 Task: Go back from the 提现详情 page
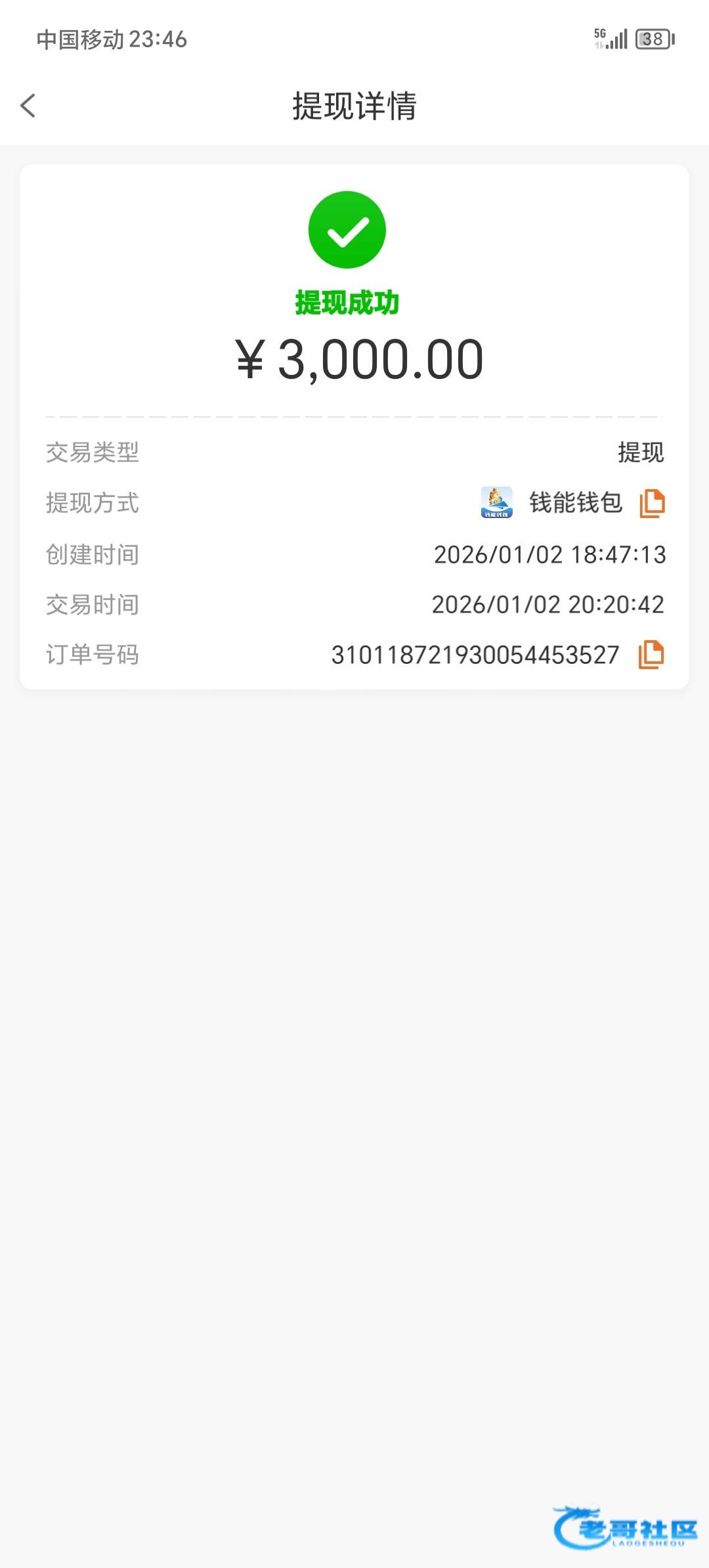pos(28,105)
